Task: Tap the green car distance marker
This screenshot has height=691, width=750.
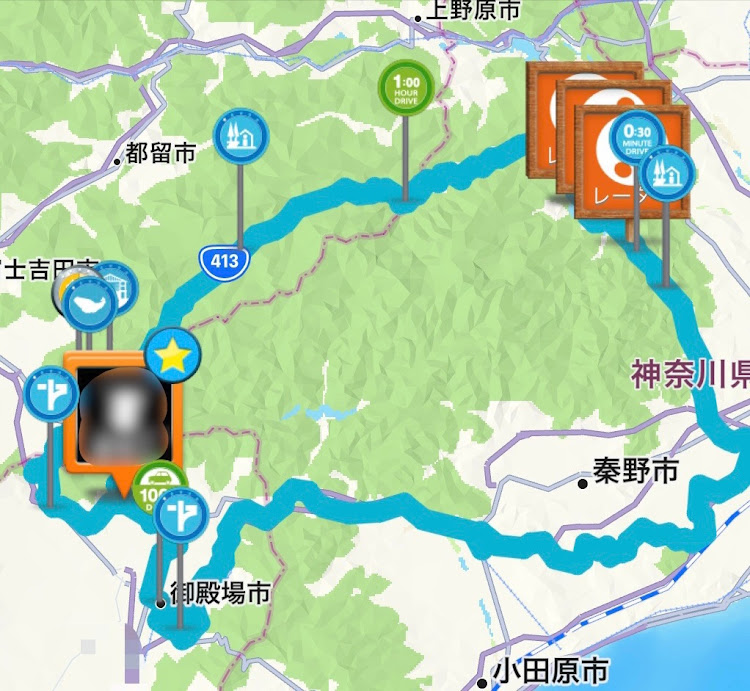Action: pos(160,485)
